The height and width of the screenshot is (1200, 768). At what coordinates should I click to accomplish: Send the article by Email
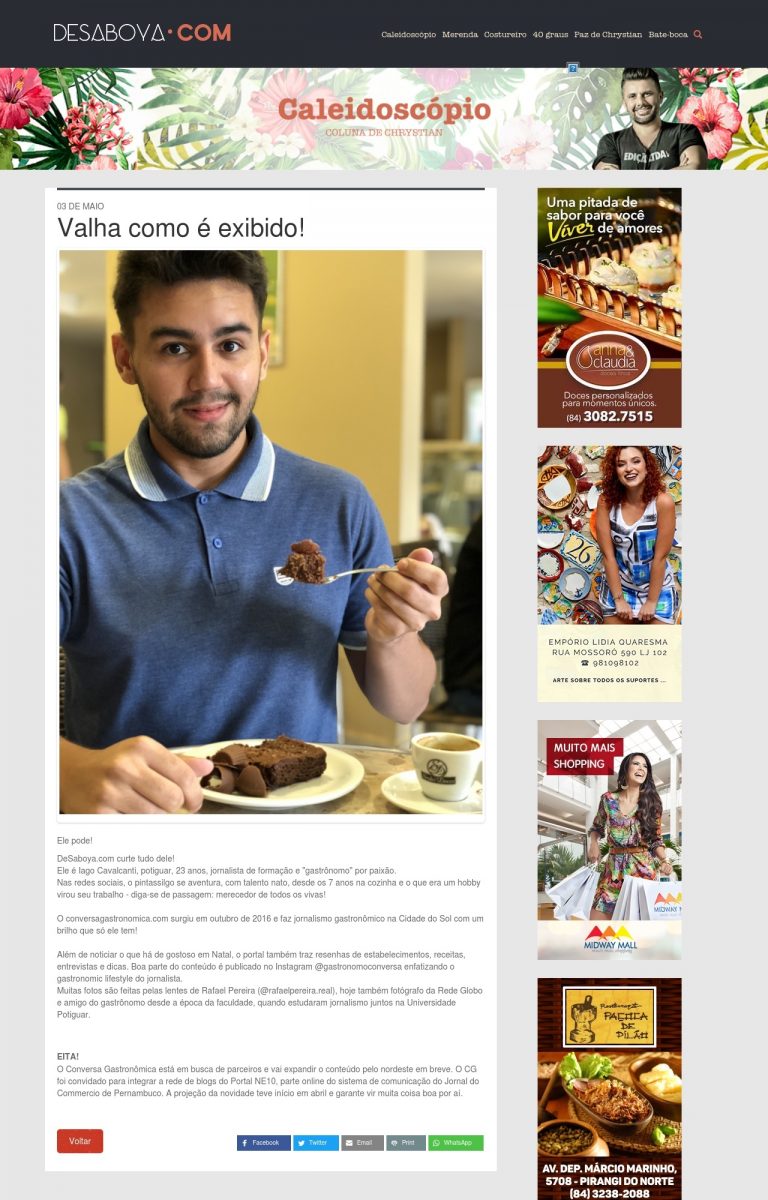tap(362, 1142)
